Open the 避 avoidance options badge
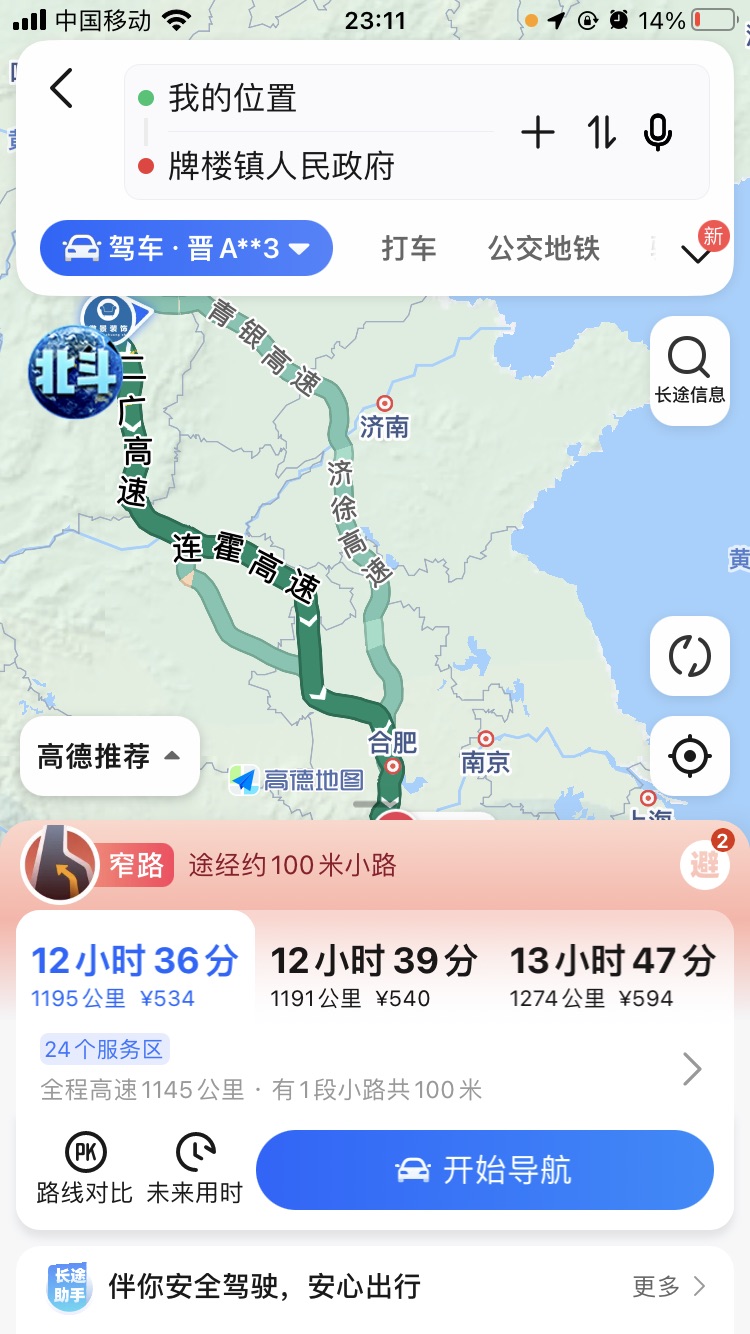 705,863
